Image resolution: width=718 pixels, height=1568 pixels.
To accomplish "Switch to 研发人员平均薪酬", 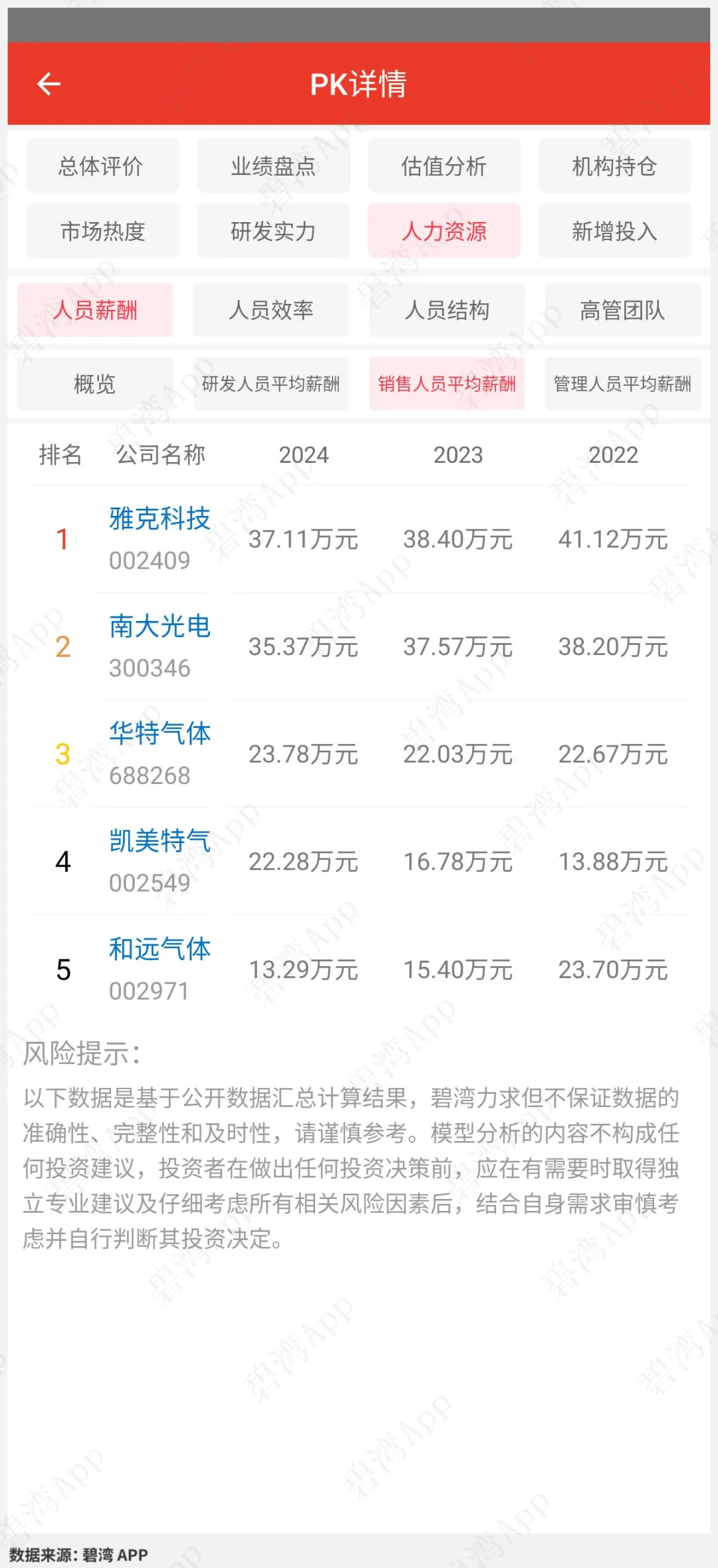I will (x=271, y=384).
